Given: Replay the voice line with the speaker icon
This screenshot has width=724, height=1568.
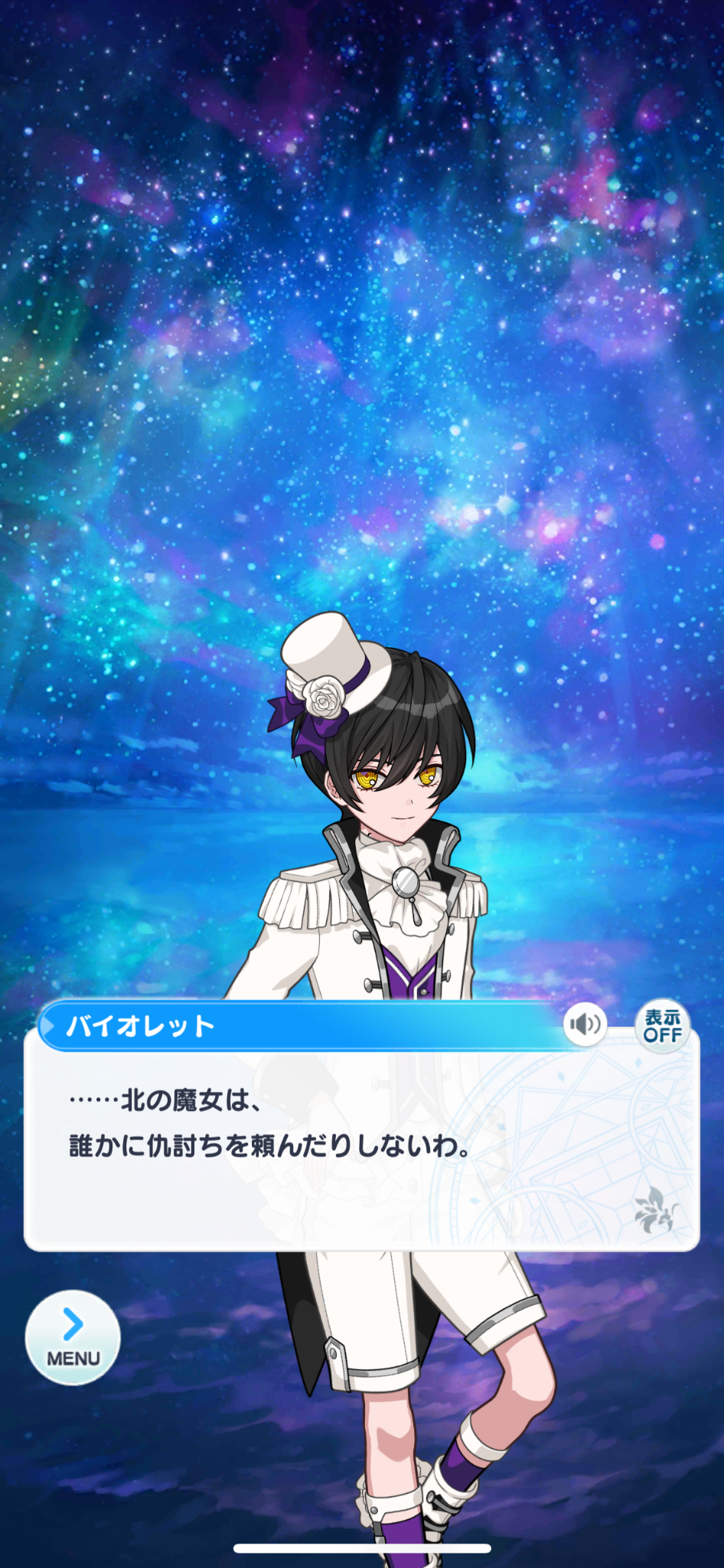Looking at the screenshot, I should 585,1024.
